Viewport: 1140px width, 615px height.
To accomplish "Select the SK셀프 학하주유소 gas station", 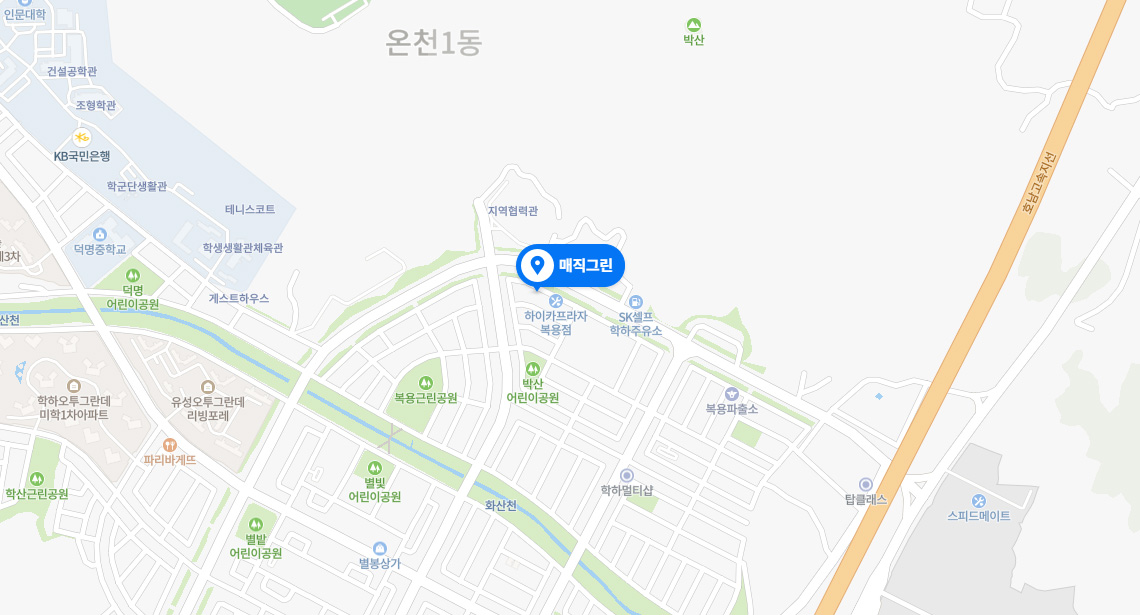I will [636, 301].
